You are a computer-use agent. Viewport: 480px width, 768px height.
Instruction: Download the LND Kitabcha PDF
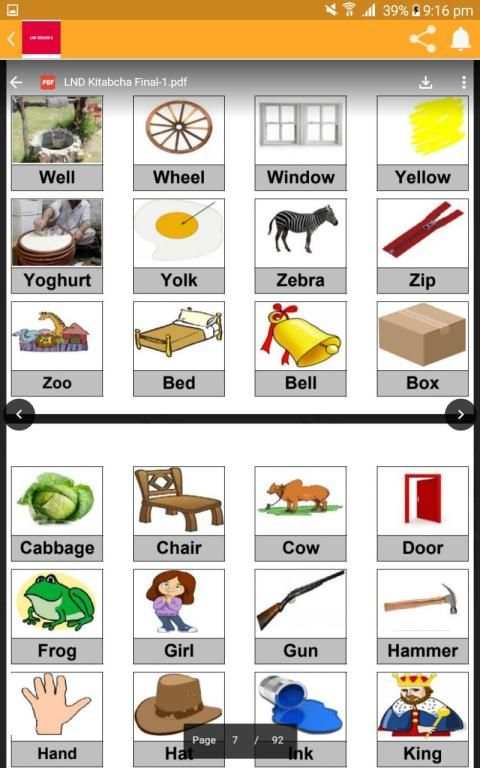click(x=426, y=83)
